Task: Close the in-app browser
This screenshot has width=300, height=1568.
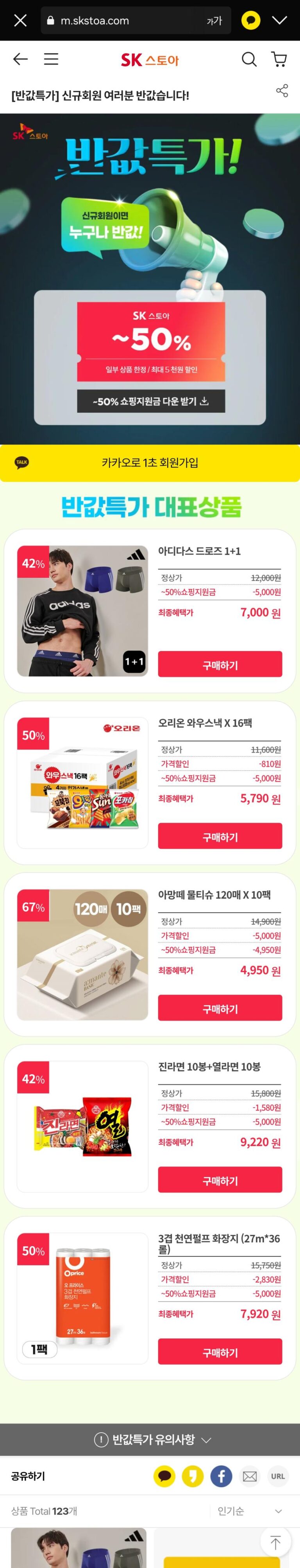Action: pyautogui.click(x=20, y=21)
